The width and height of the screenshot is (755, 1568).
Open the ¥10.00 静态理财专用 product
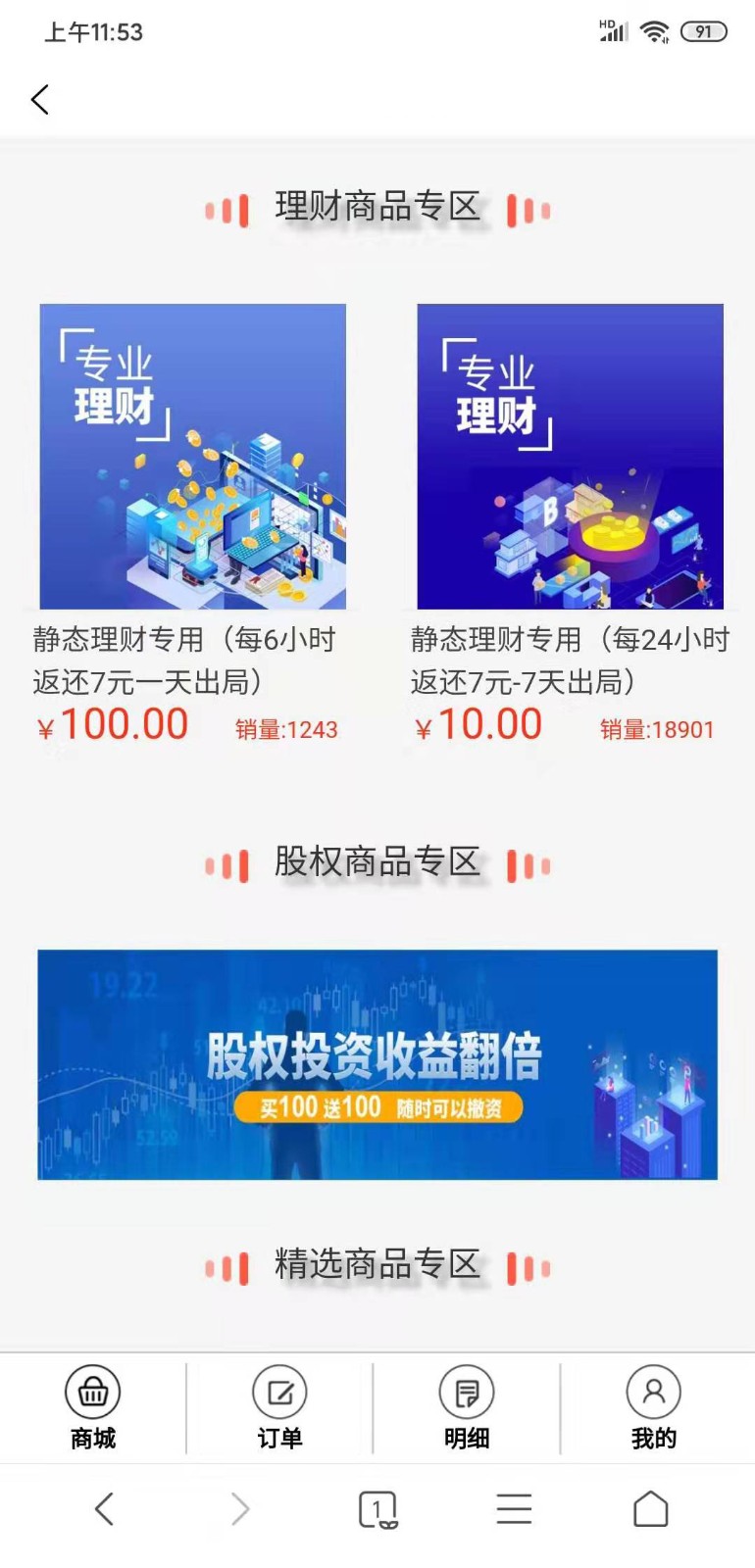coord(570,457)
